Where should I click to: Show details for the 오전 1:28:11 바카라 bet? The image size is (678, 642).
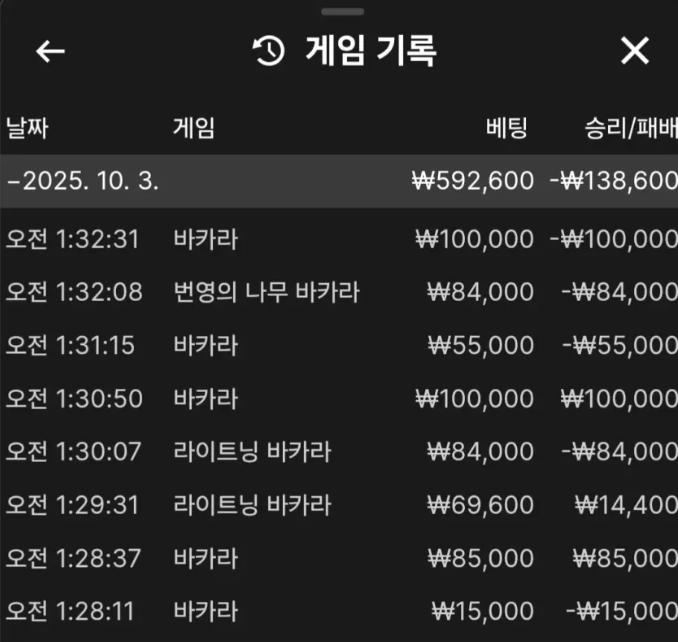tap(339, 610)
